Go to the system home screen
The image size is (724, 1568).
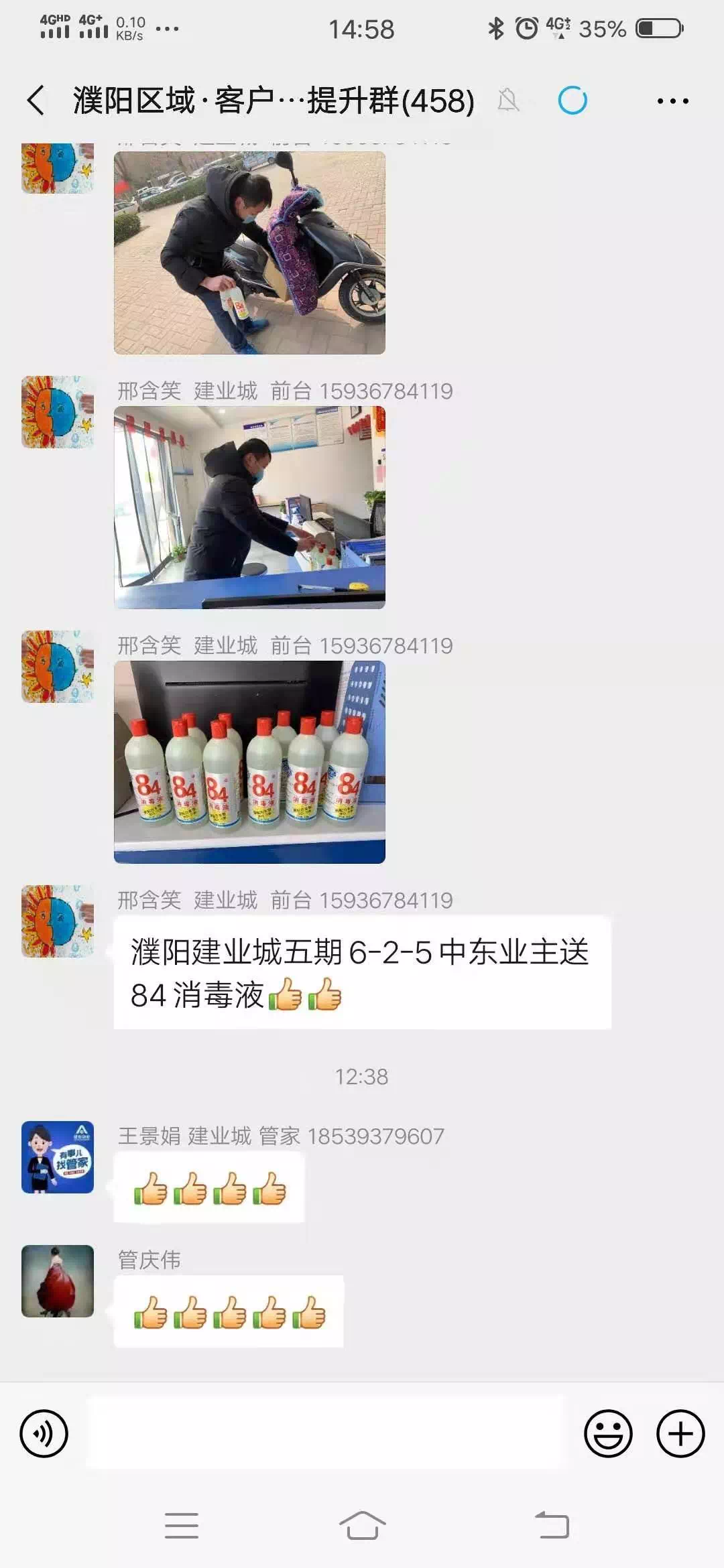pyautogui.click(x=362, y=1526)
